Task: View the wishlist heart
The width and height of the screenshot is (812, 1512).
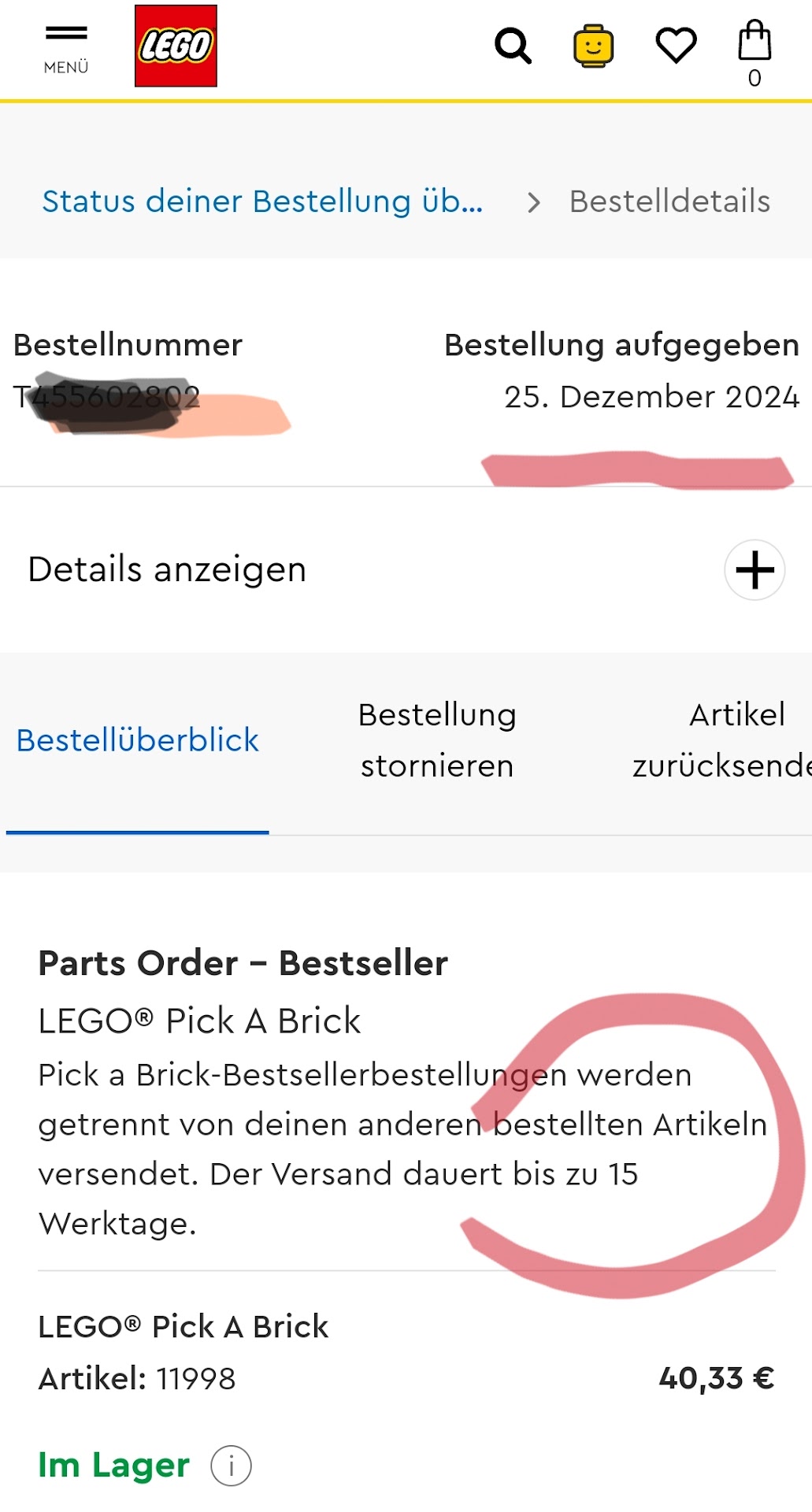Action: (676, 46)
